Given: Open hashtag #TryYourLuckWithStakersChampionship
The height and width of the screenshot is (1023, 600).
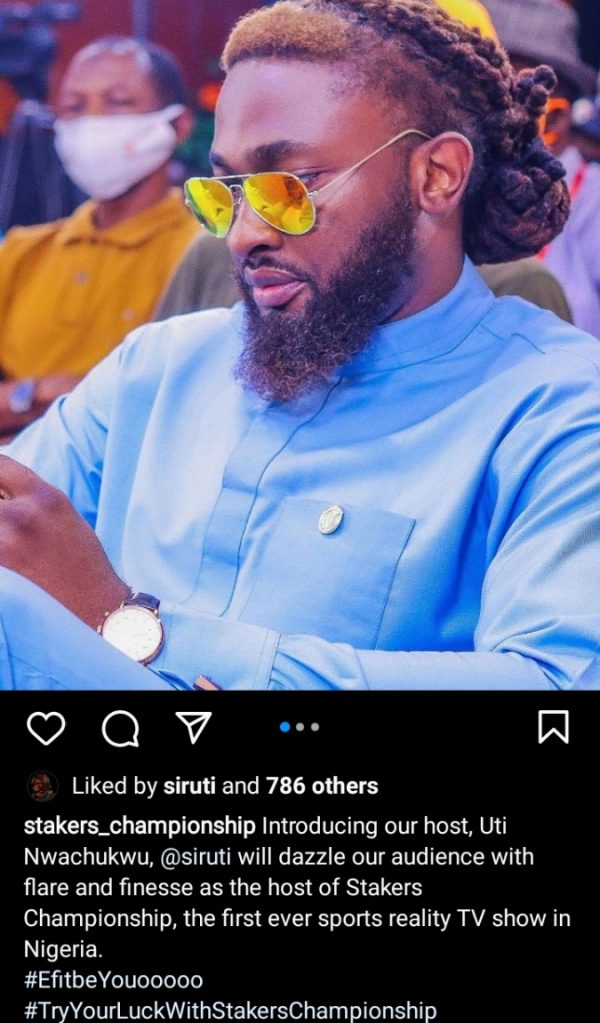Looking at the screenshot, I should 230,1010.
